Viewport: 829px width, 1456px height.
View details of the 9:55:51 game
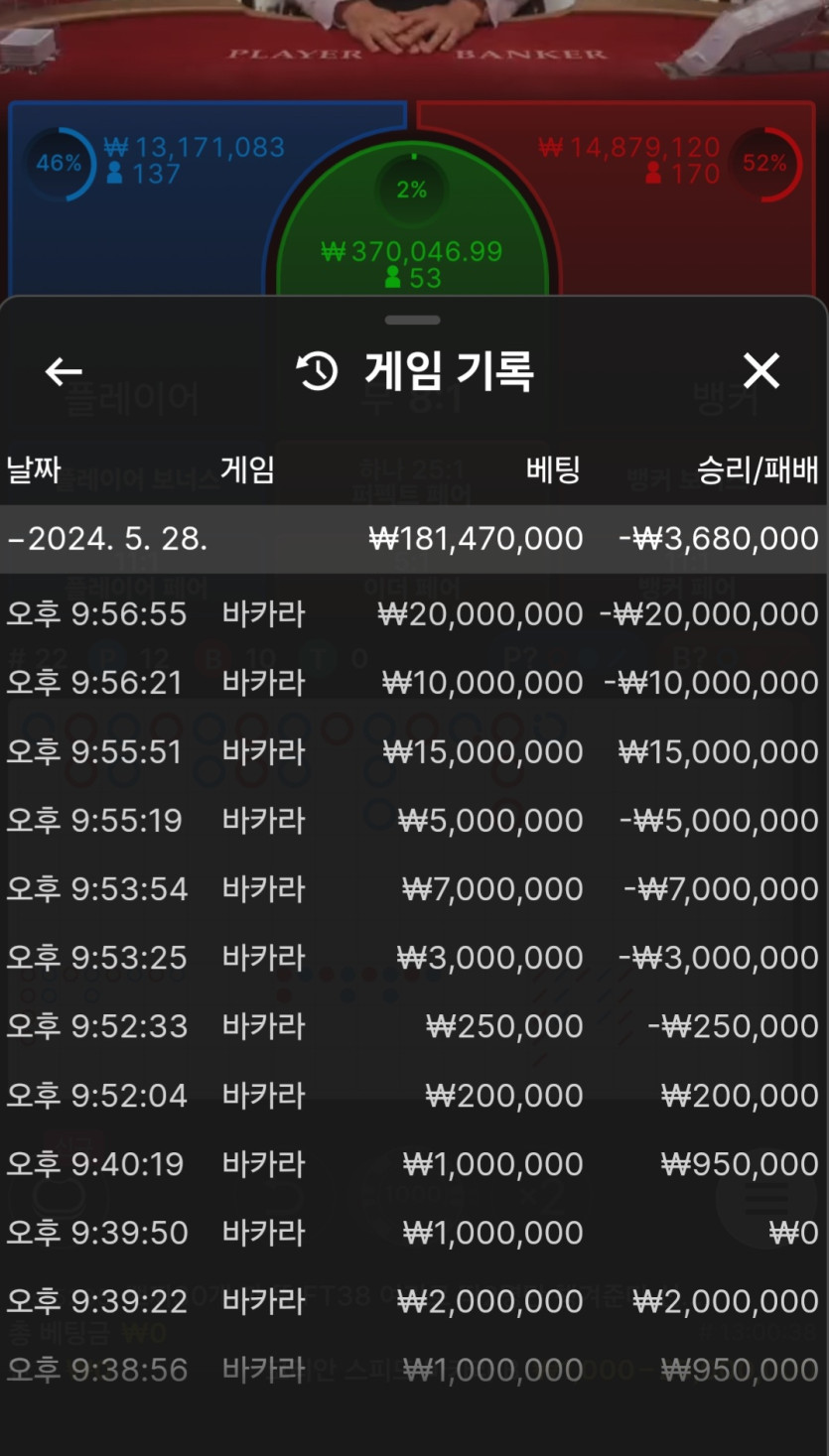pyautogui.click(x=414, y=752)
